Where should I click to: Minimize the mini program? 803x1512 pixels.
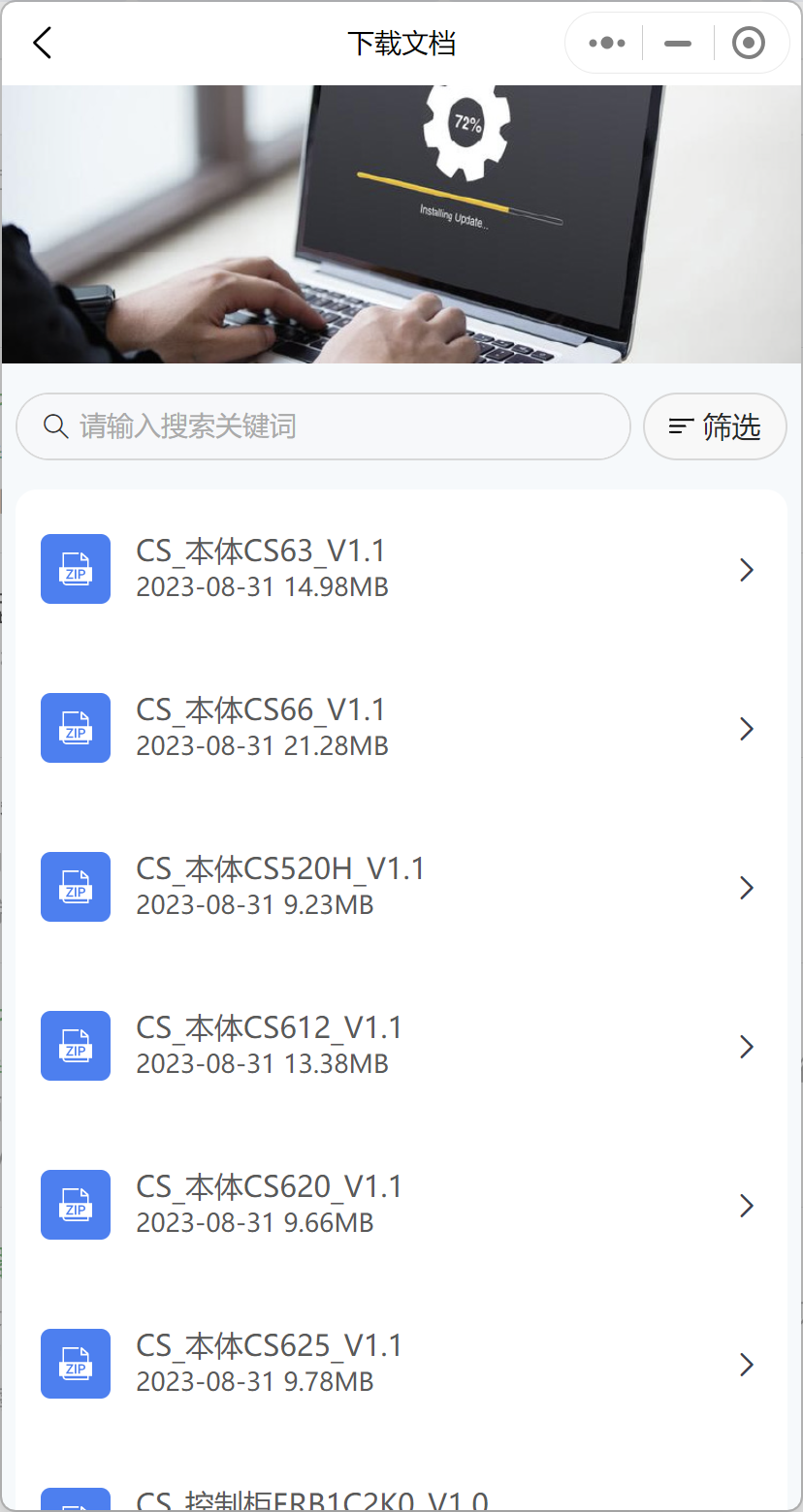(x=678, y=44)
